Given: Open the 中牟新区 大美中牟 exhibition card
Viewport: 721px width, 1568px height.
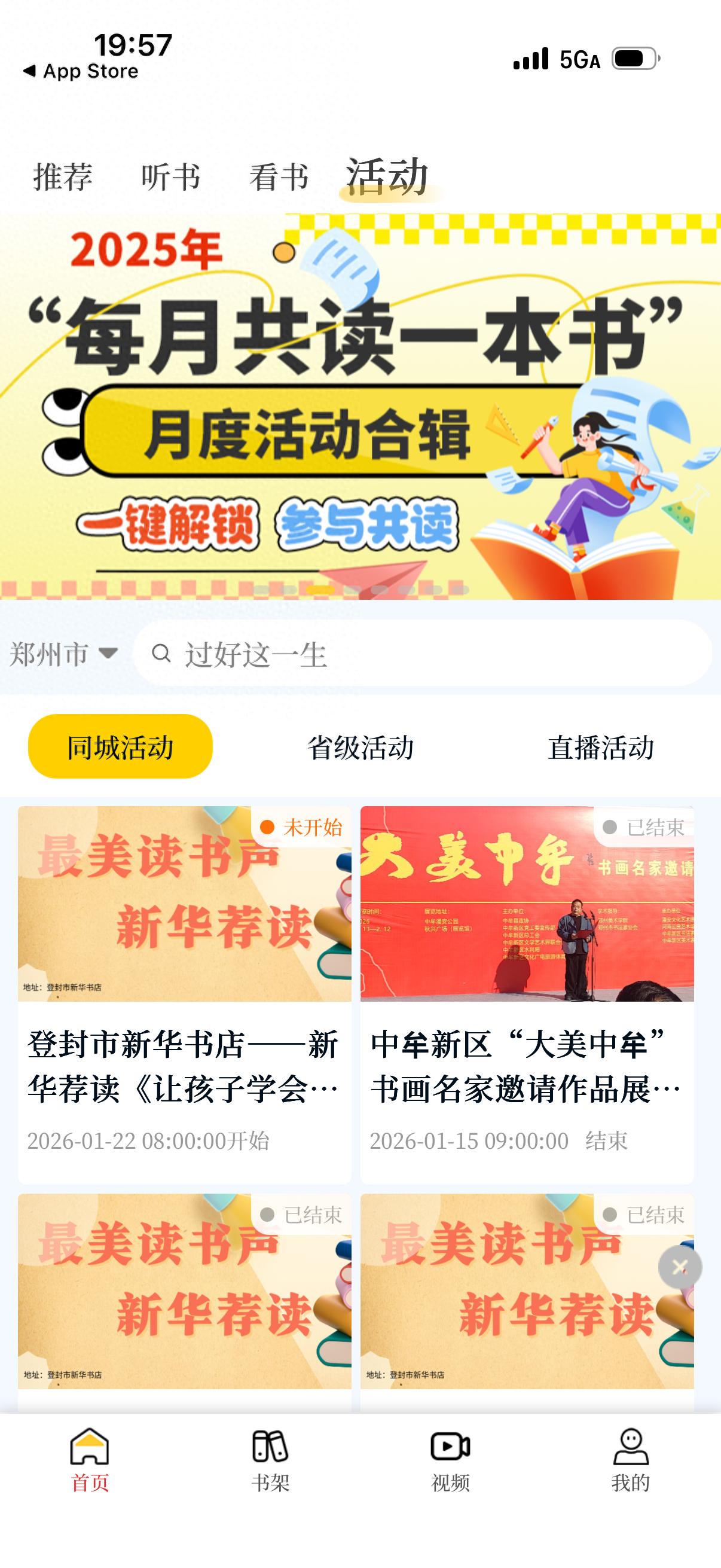Looking at the screenshot, I should [527, 994].
